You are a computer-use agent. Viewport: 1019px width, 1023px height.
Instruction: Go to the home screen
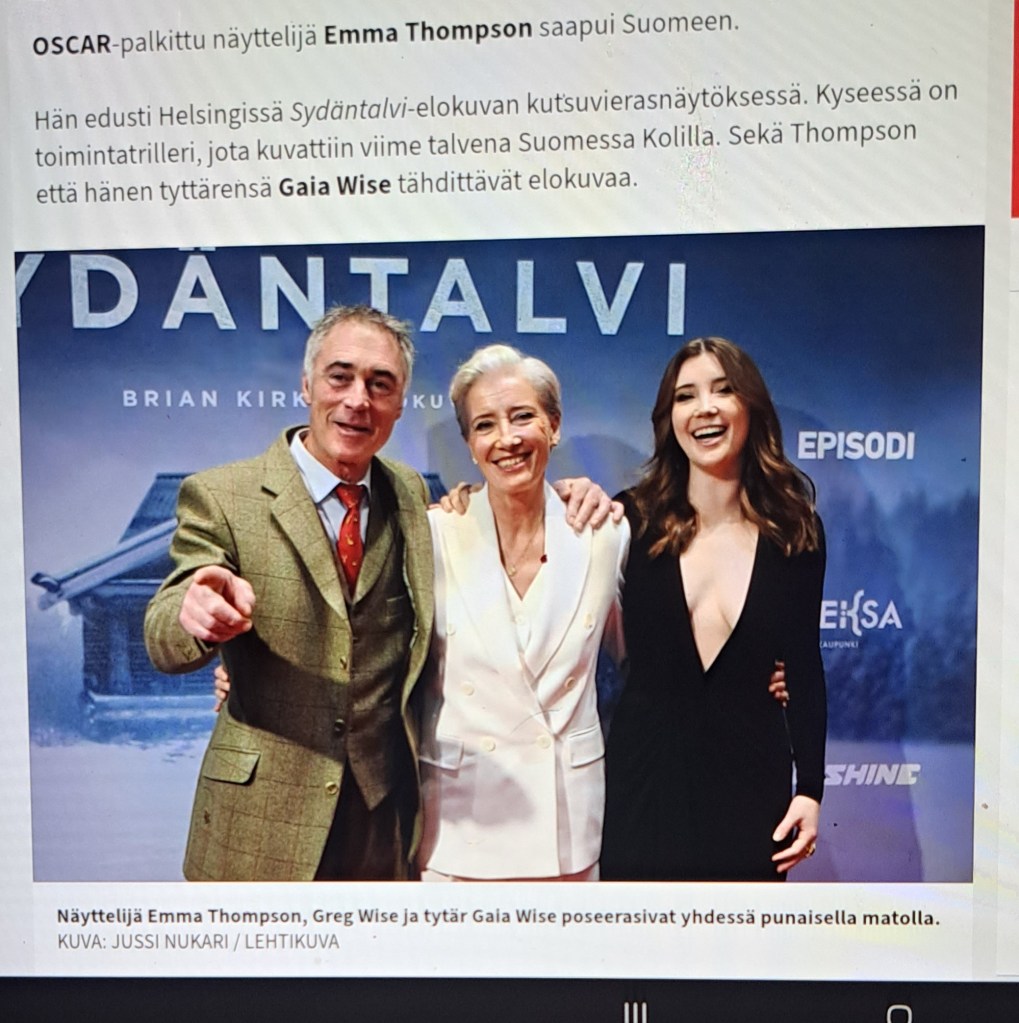(x=898, y=1013)
